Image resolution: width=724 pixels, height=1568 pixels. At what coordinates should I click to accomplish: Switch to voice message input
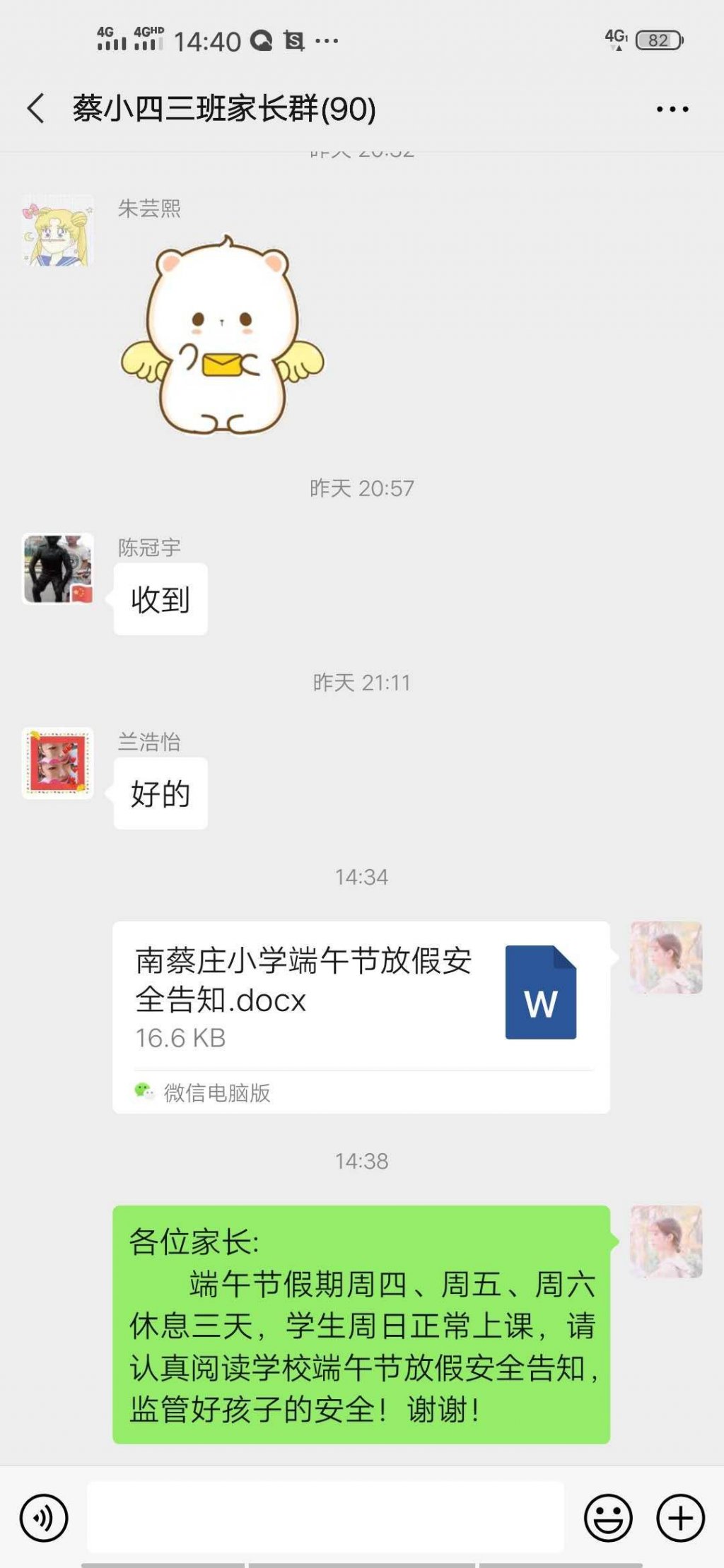click(x=44, y=1518)
